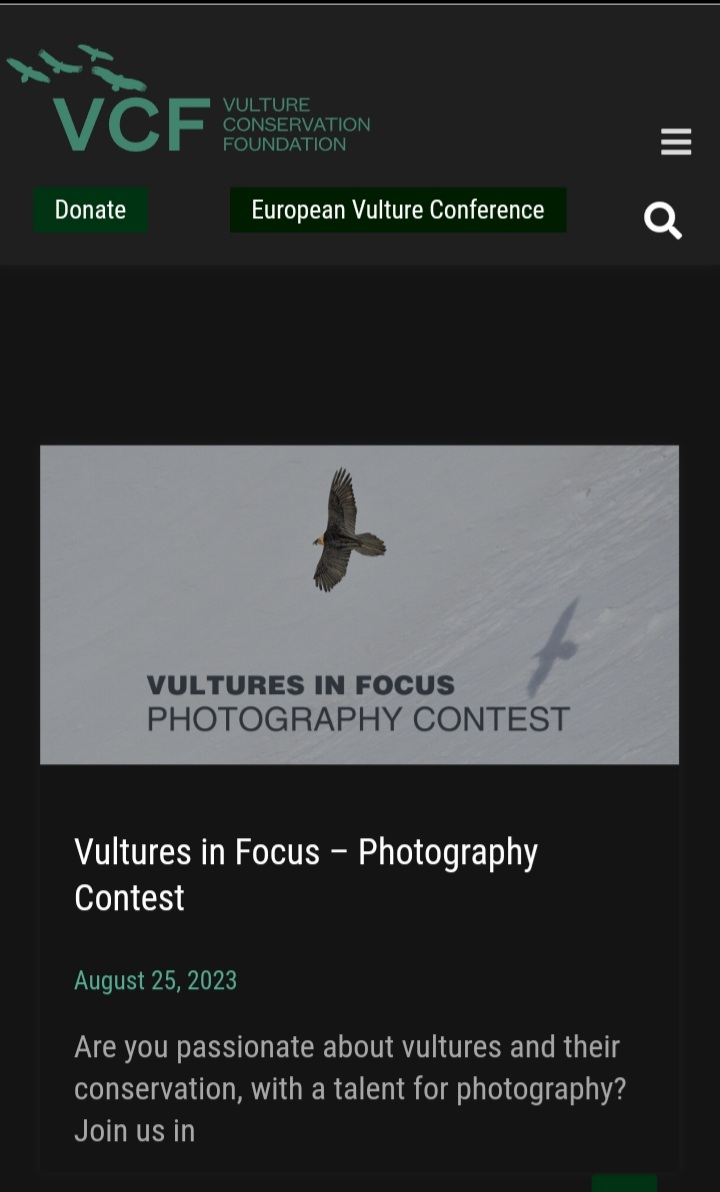
Task: Tap the search magnifier icon
Action: pos(663,220)
